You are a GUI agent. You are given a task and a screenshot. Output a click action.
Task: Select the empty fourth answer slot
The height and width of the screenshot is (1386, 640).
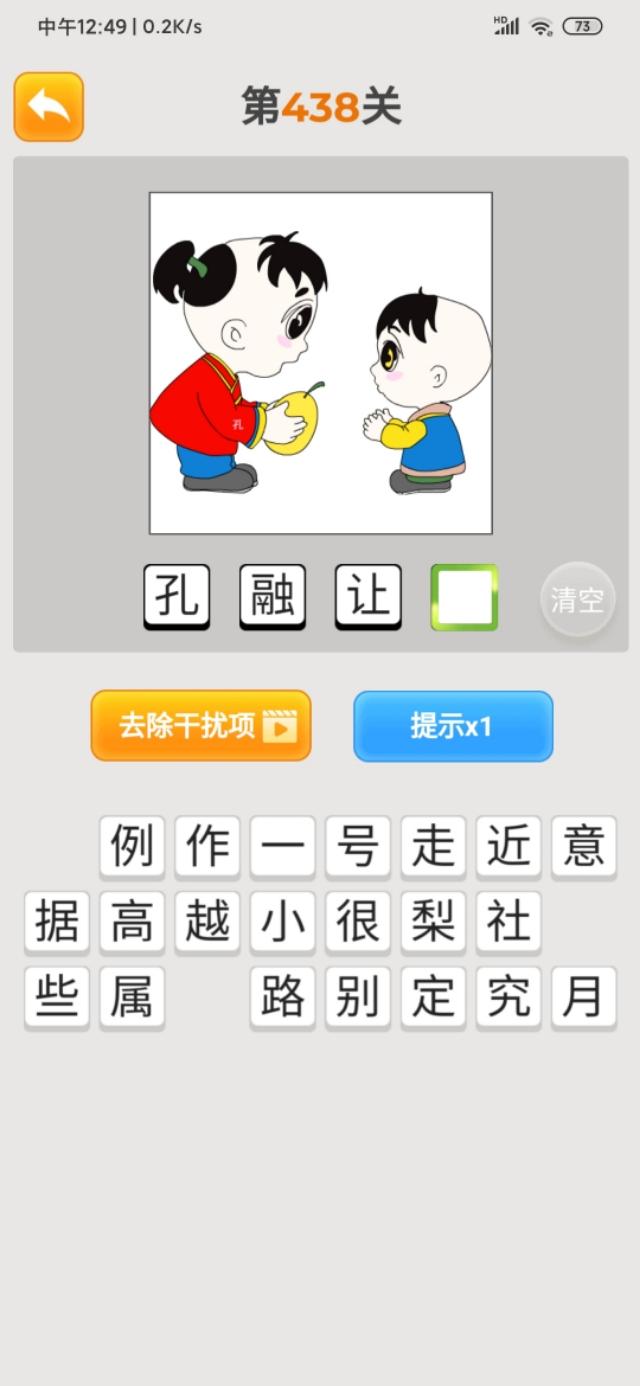[464, 597]
